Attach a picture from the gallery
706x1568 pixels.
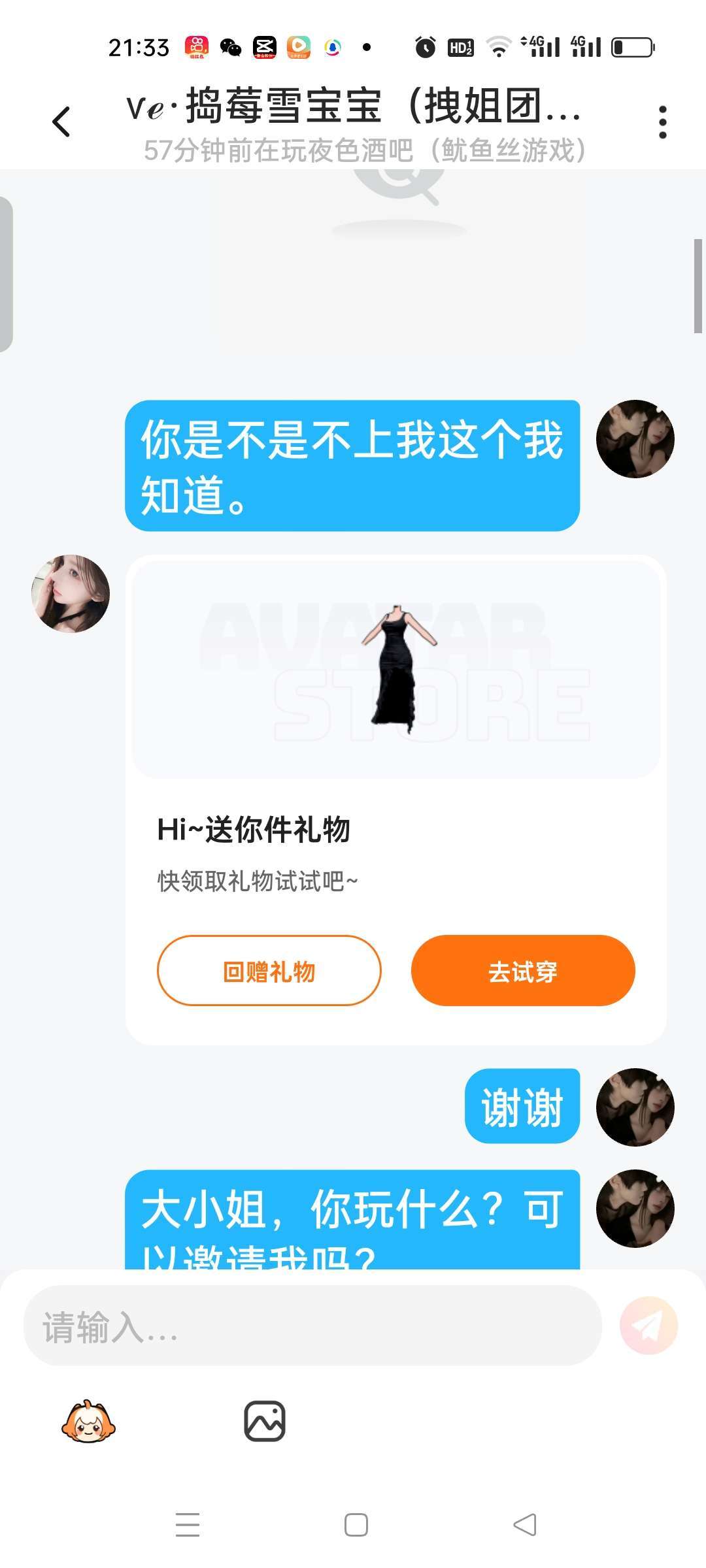point(265,1421)
